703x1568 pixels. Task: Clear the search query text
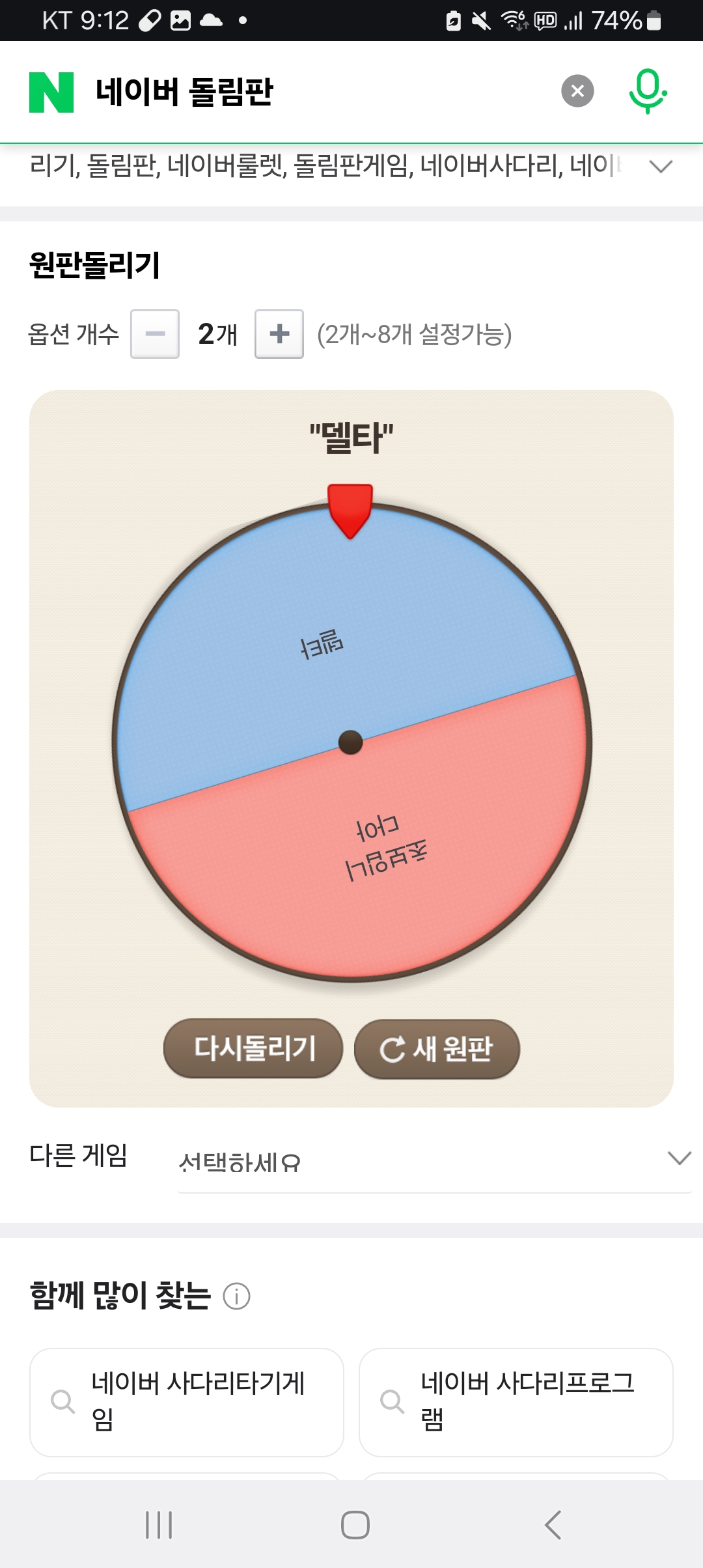577,91
